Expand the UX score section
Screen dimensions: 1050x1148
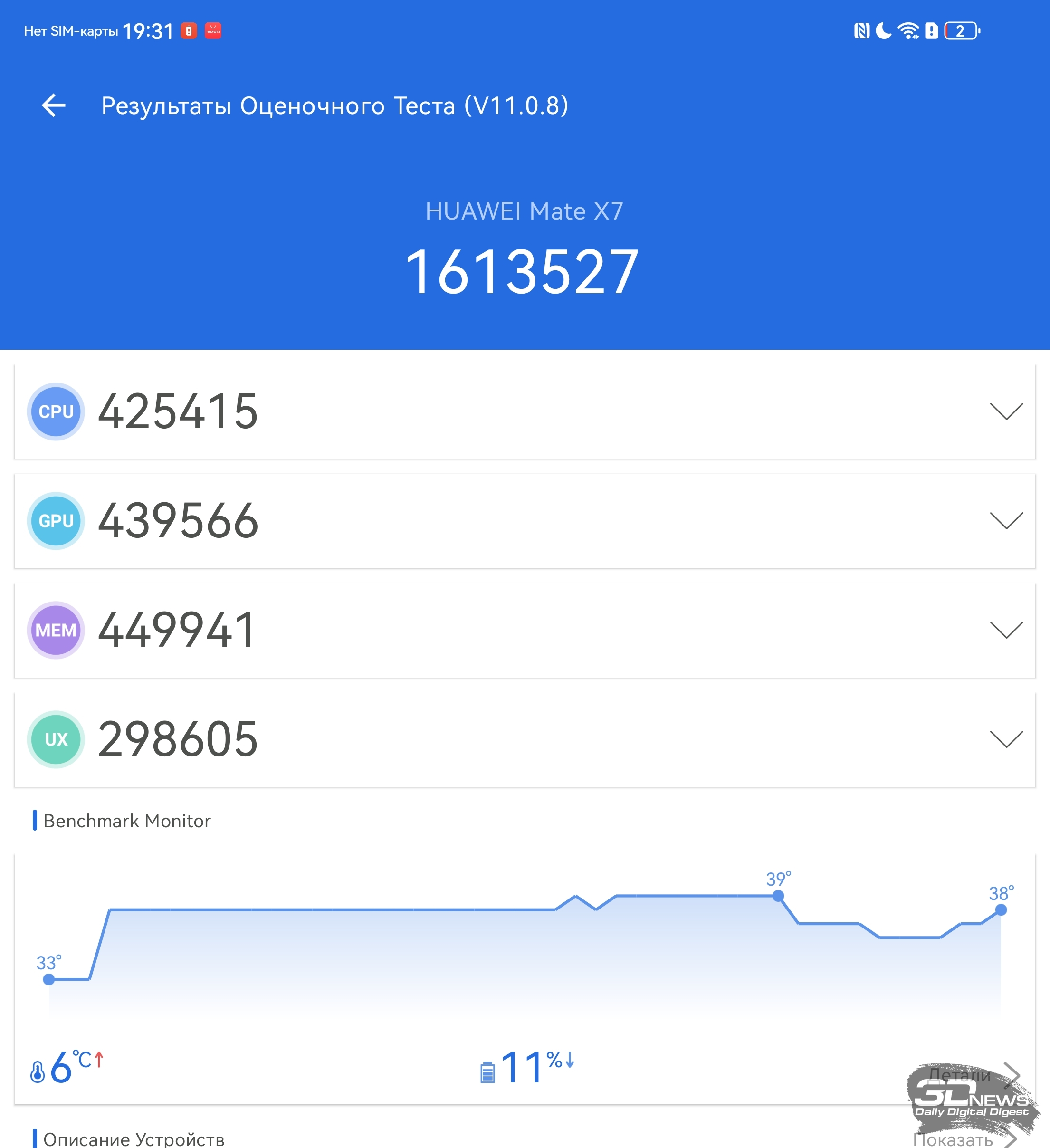pyautogui.click(x=1006, y=739)
